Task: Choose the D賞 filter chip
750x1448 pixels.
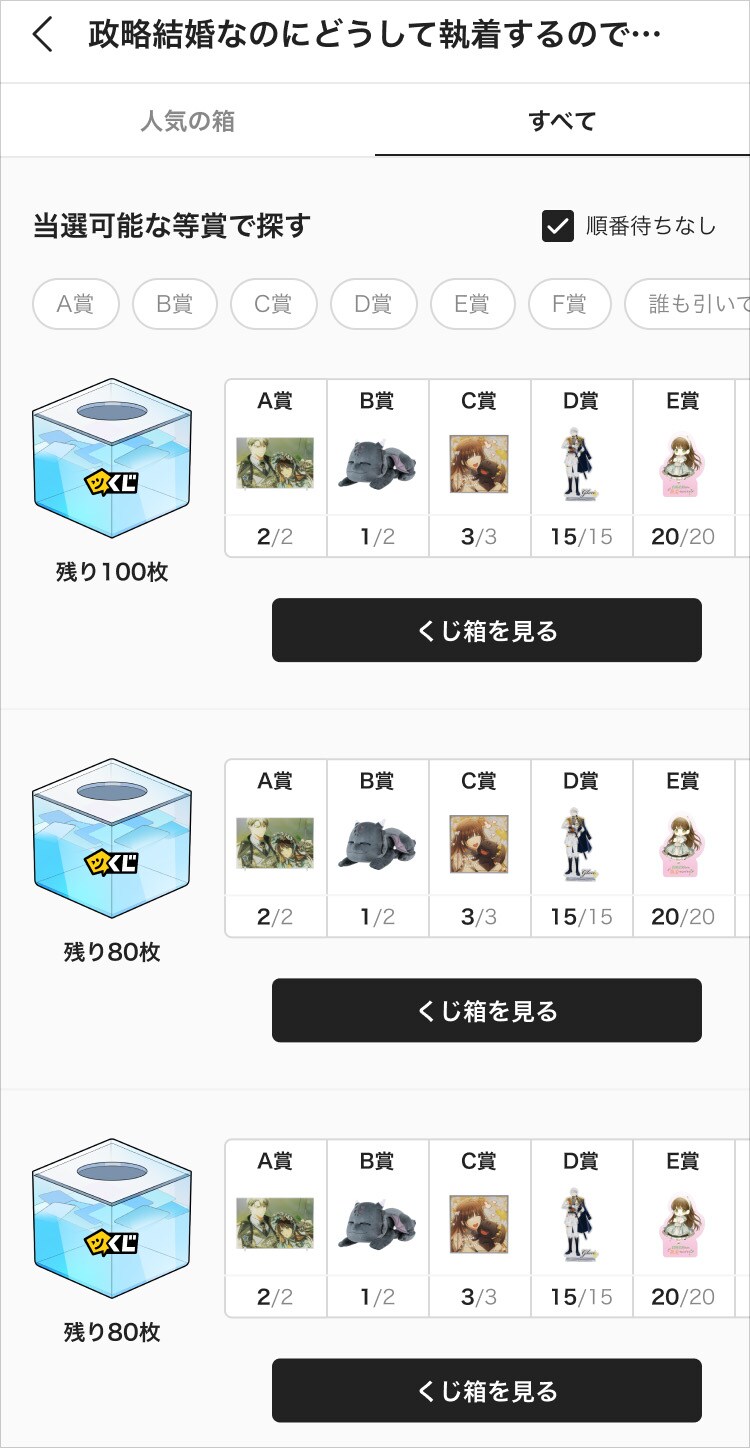Action: tap(373, 304)
